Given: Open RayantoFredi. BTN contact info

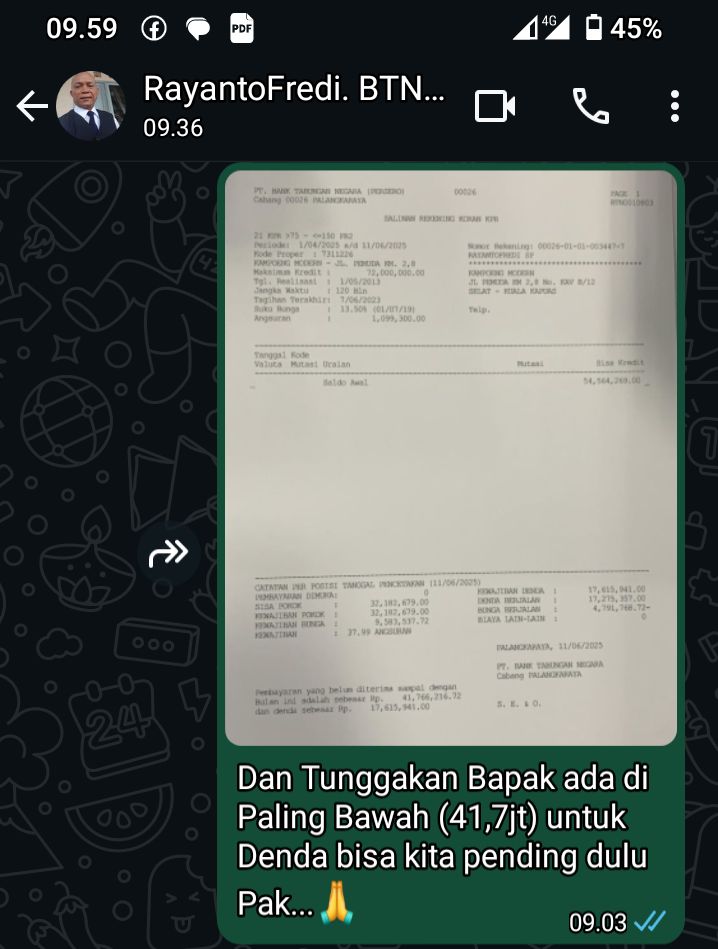Looking at the screenshot, I should (293, 104).
